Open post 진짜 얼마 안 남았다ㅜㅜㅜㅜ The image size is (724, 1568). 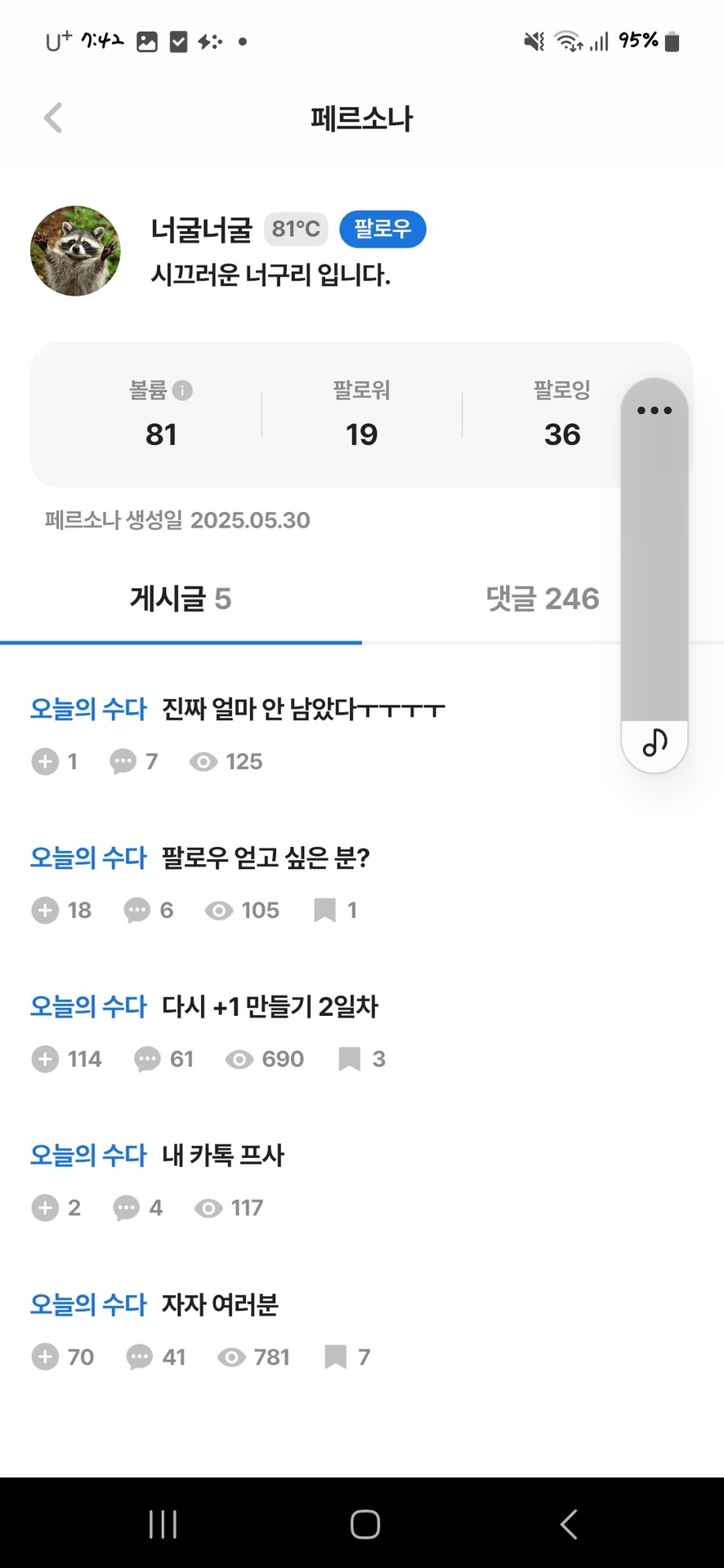click(x=302, y=709)
